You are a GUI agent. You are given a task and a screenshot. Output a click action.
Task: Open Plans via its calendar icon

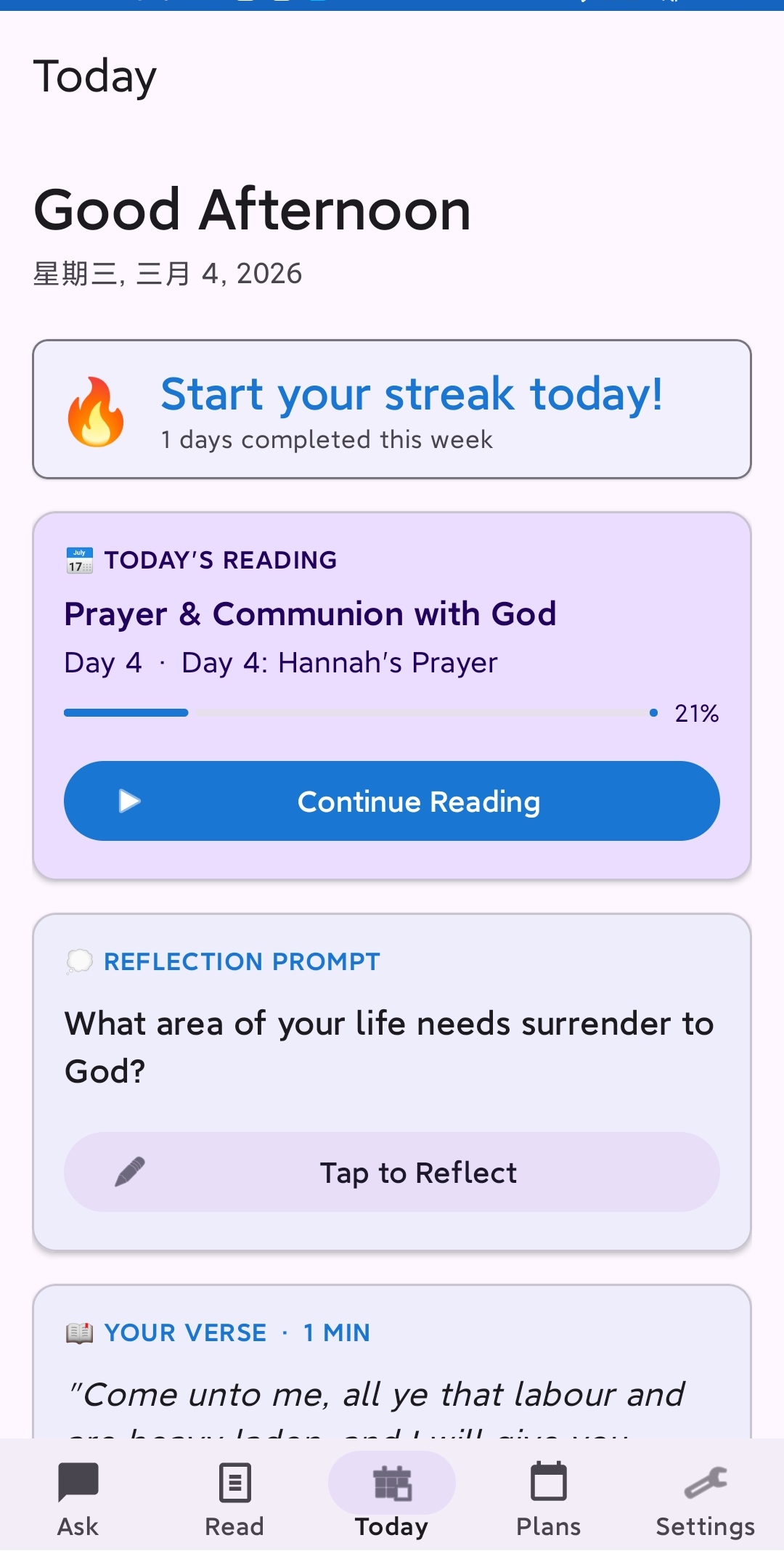[x=548, y=1481]
